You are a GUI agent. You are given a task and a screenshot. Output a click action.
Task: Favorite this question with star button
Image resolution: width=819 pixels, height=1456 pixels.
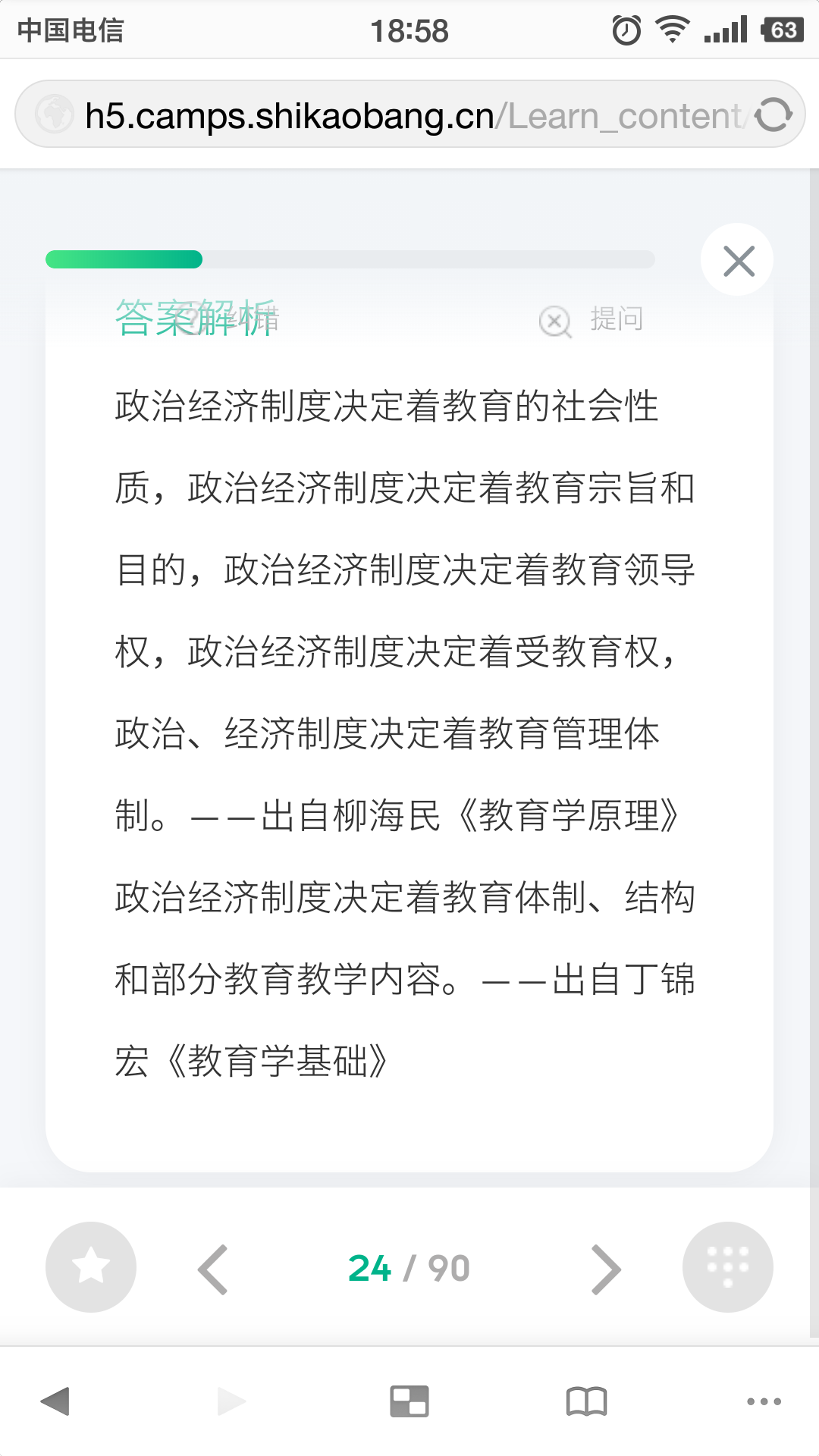(x=91, y=1267)
